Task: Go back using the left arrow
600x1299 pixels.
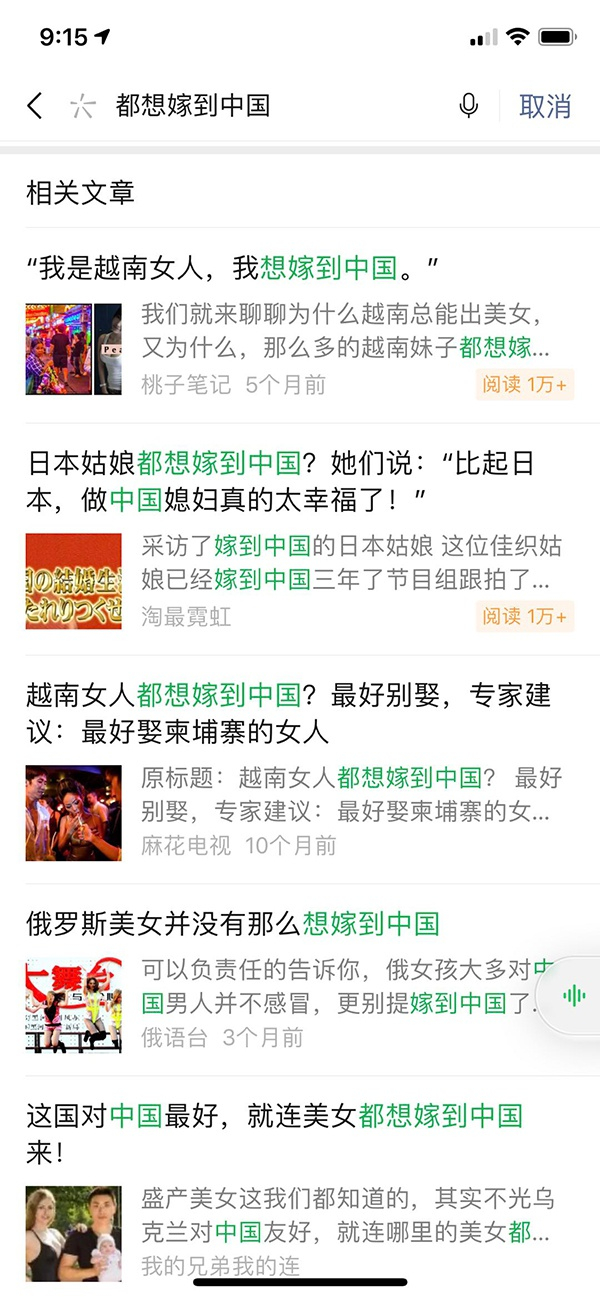Action: click(x=35, y=106)
